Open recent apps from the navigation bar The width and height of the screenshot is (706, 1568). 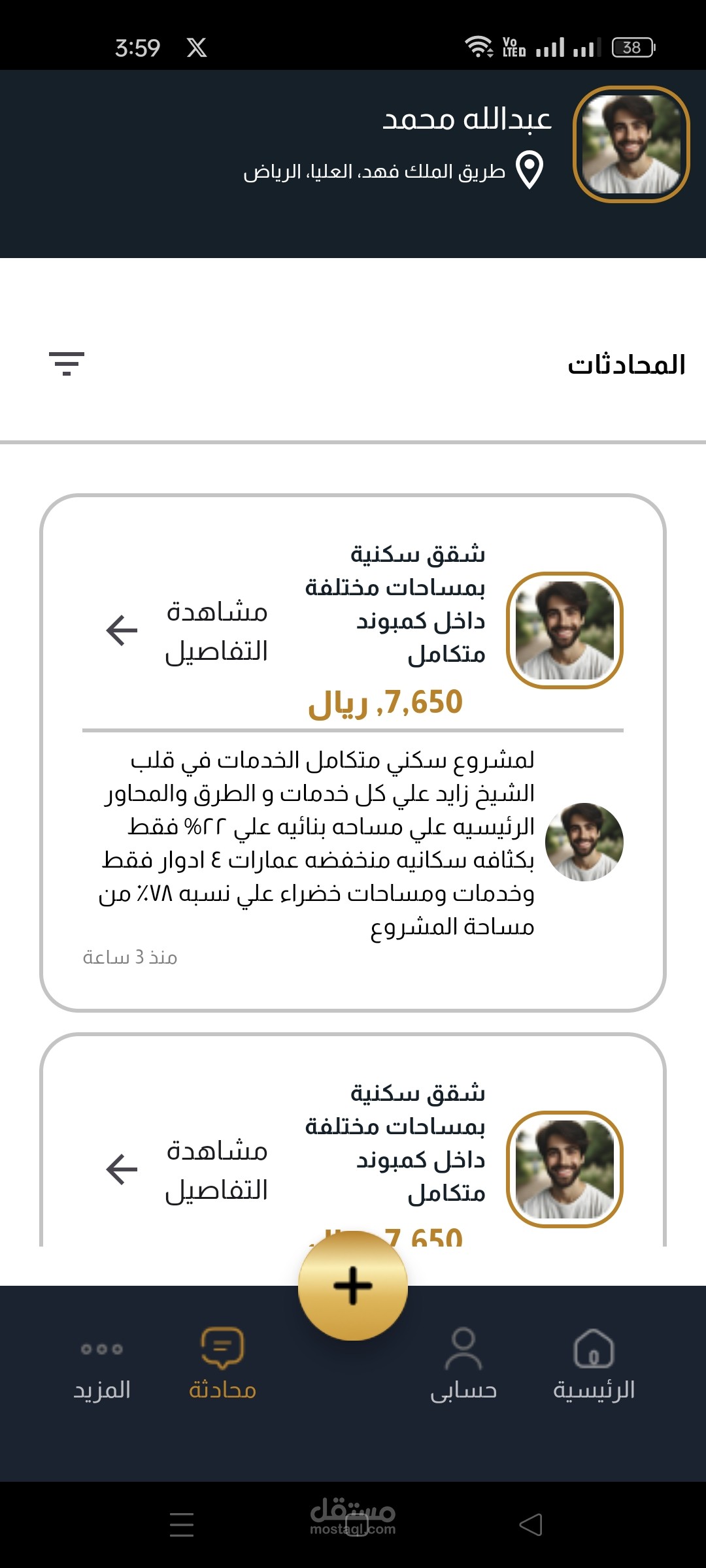tap(182, 1525)
